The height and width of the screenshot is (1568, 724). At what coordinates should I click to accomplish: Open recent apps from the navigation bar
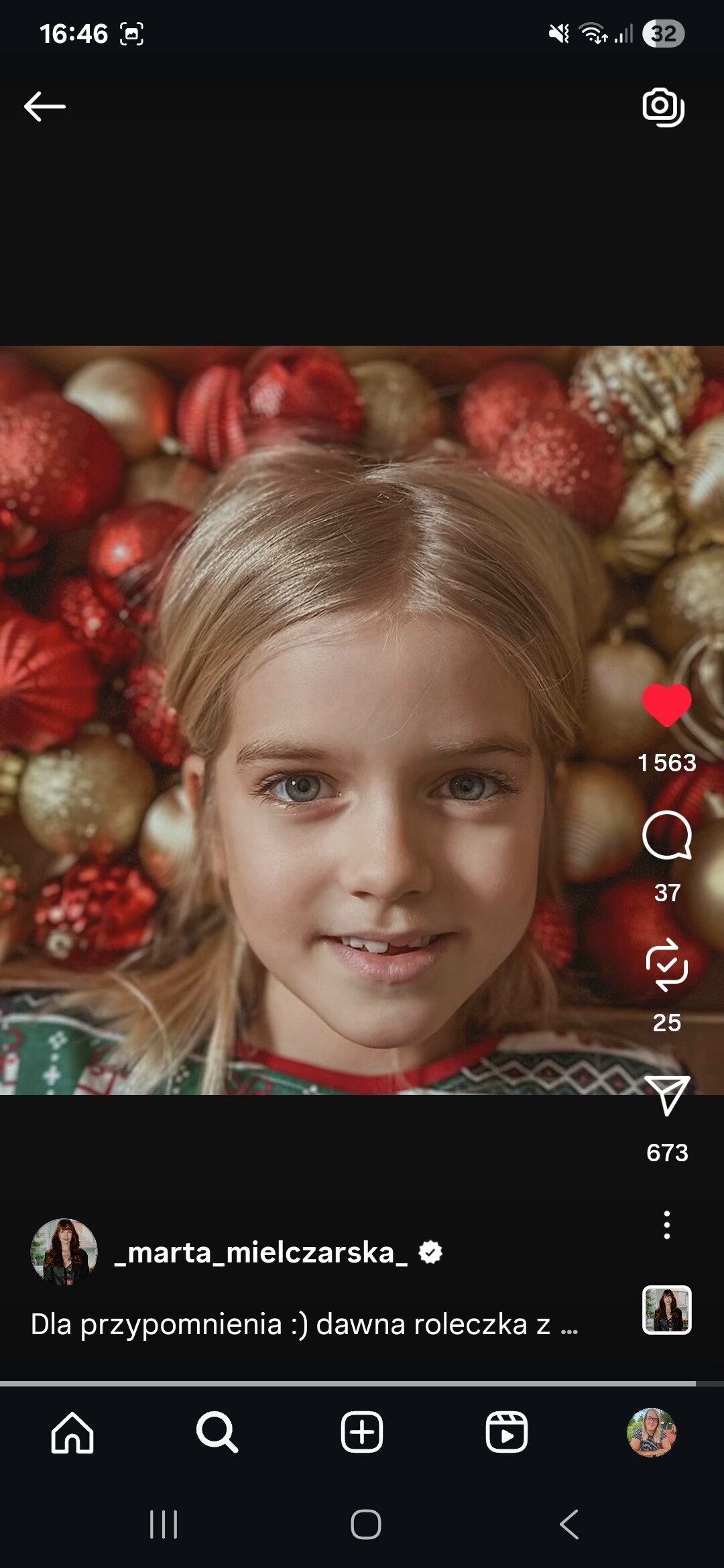tap(164, 1524)
